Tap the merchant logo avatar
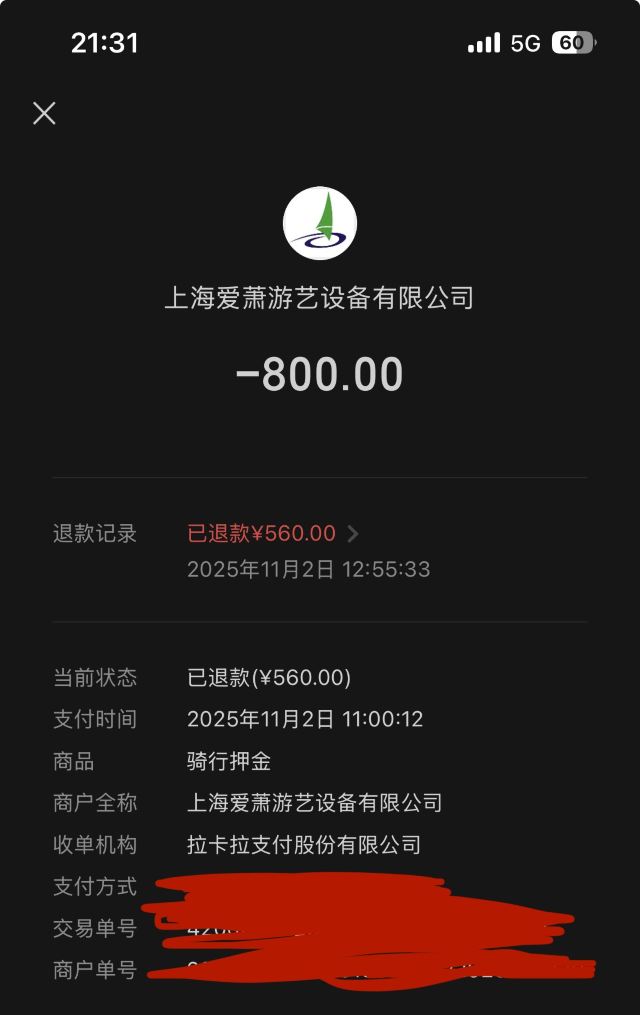640x1015 pixels. point(320,223)
